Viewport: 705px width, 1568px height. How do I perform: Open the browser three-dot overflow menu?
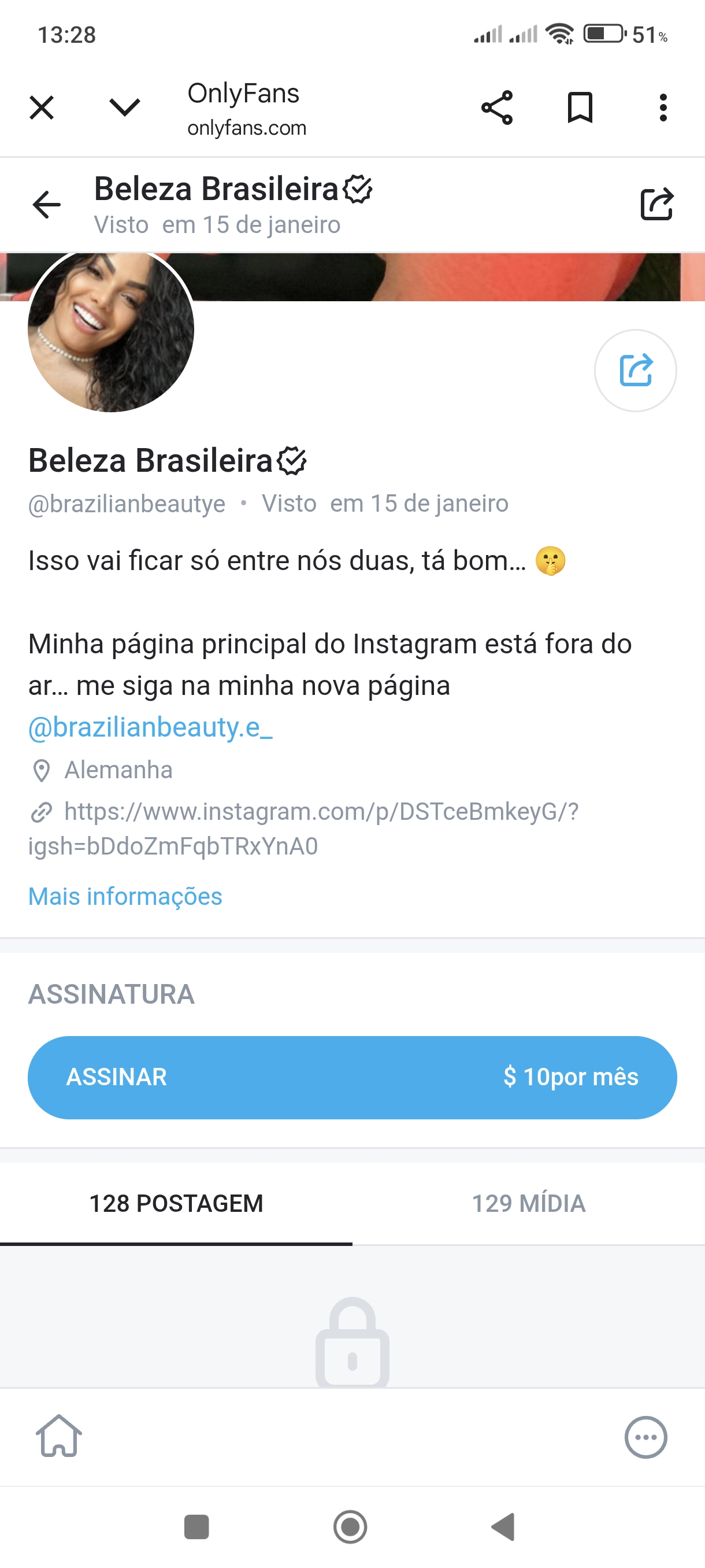[x=663, y=108]
